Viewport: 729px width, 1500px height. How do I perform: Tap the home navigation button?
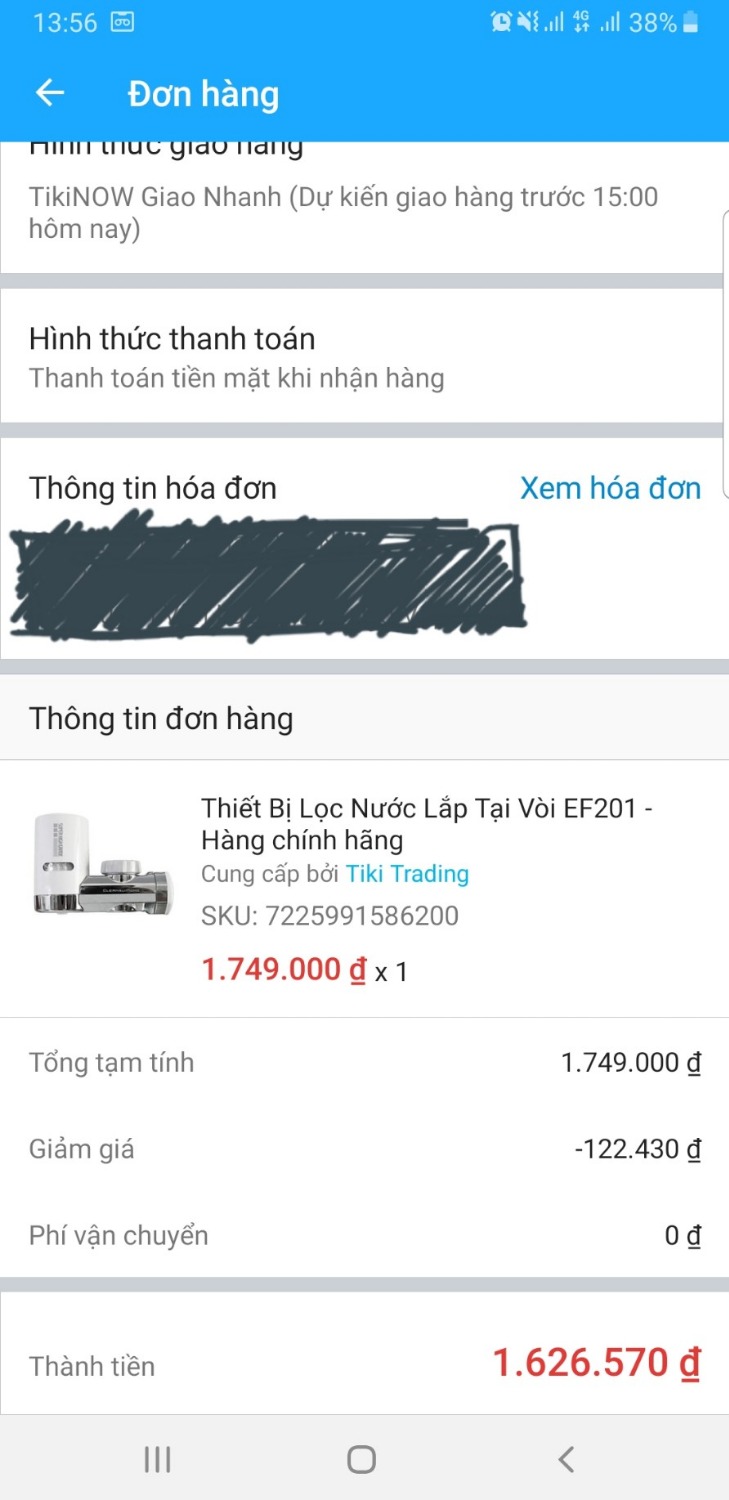click(360, 1459)
